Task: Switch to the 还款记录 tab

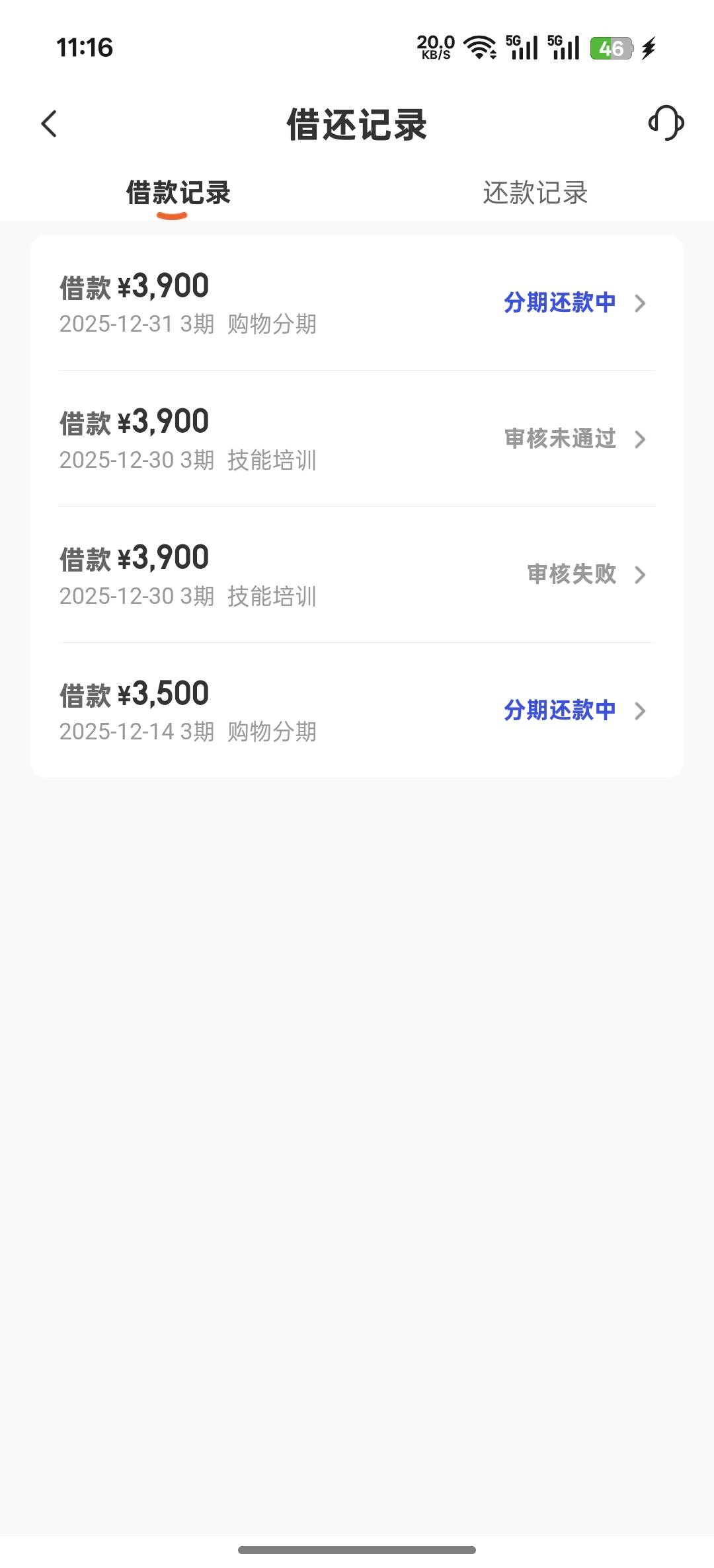Action: 535,193
